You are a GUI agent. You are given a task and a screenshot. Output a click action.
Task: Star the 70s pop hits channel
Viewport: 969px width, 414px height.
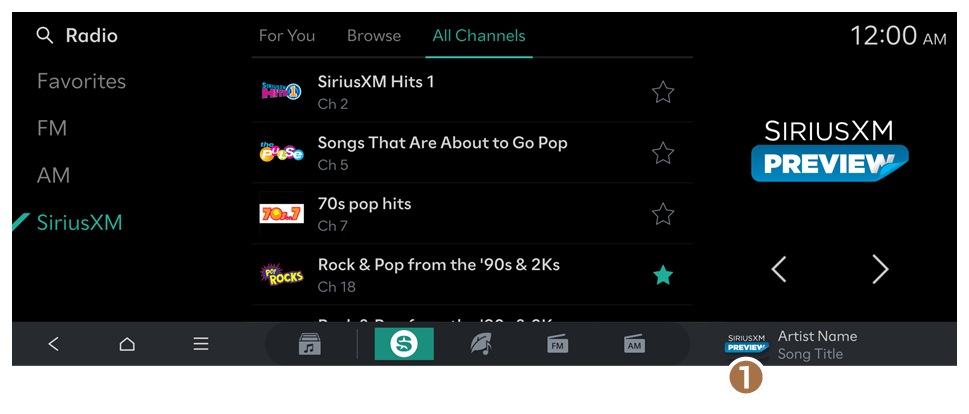(x=662, y=214)
